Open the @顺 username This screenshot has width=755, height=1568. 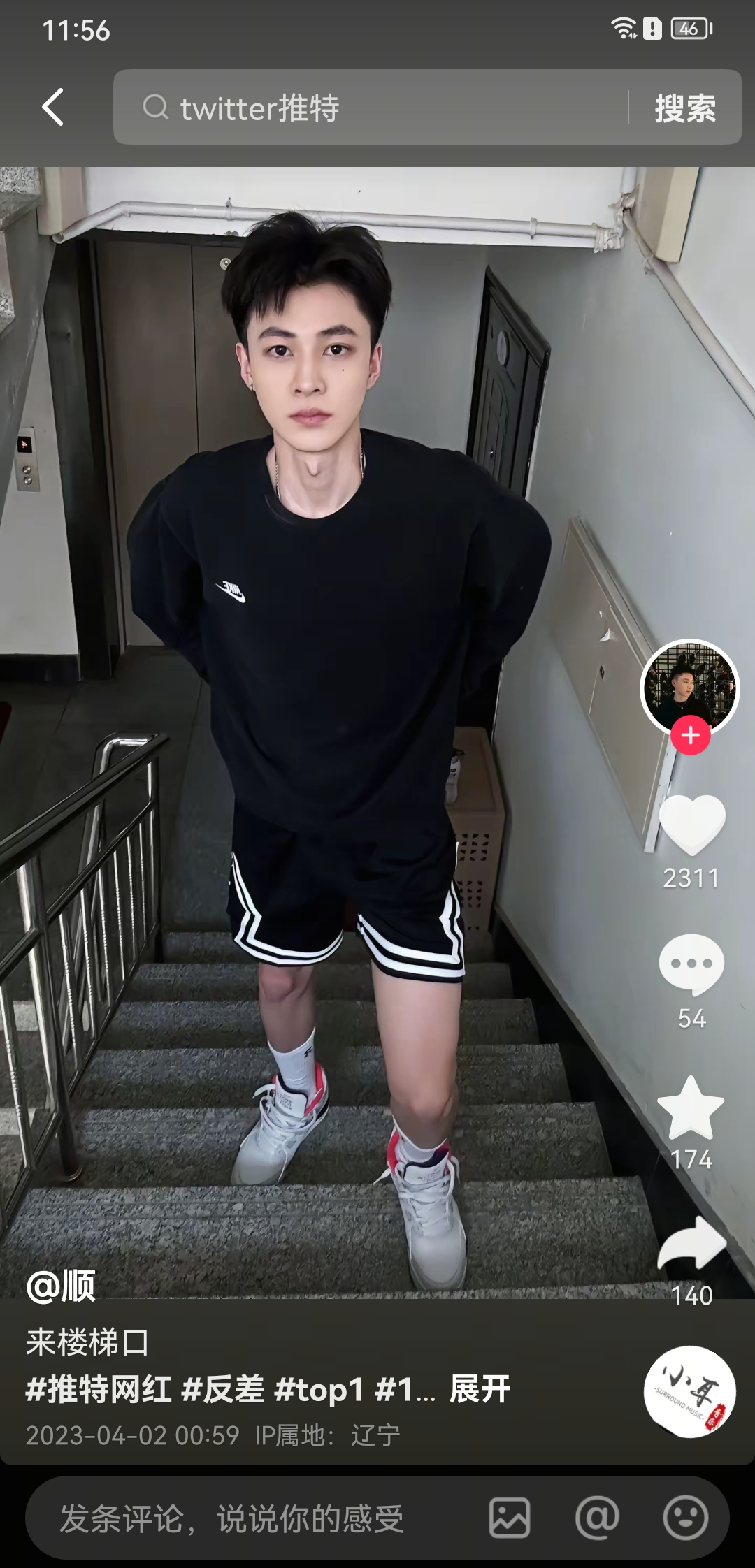pyautogui.click(x=62, y=1286)
